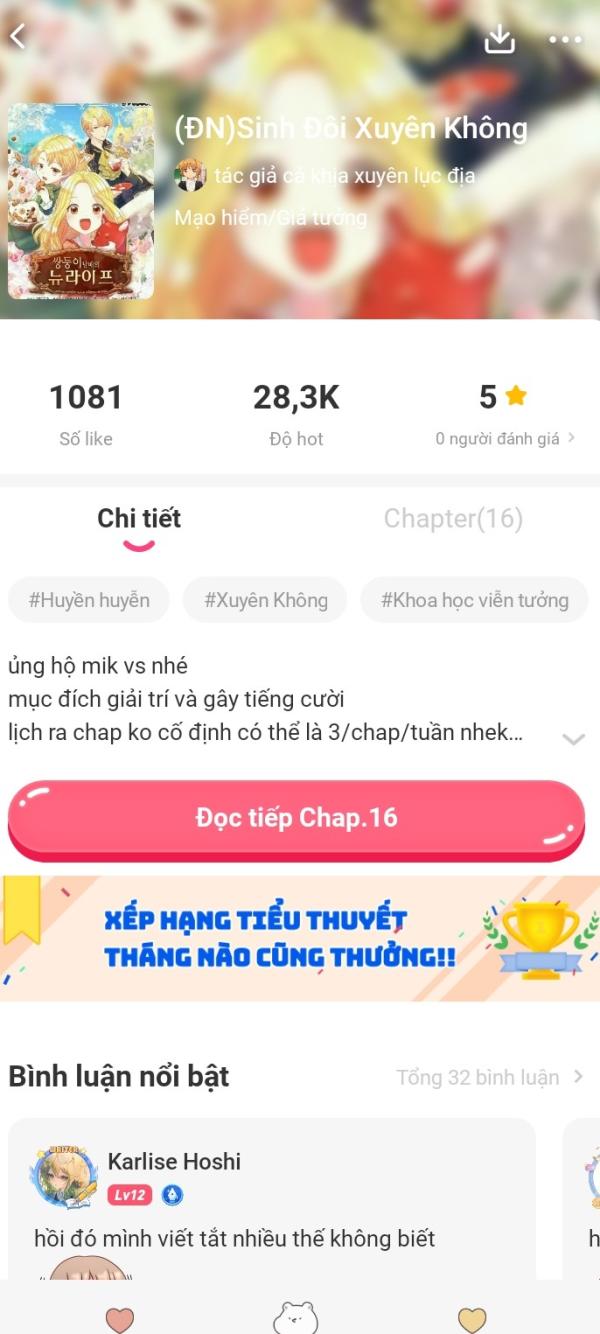Screen dimensions: 600x1334
Task: Open the three-dot overflow menu
Action: click(565, 39)
